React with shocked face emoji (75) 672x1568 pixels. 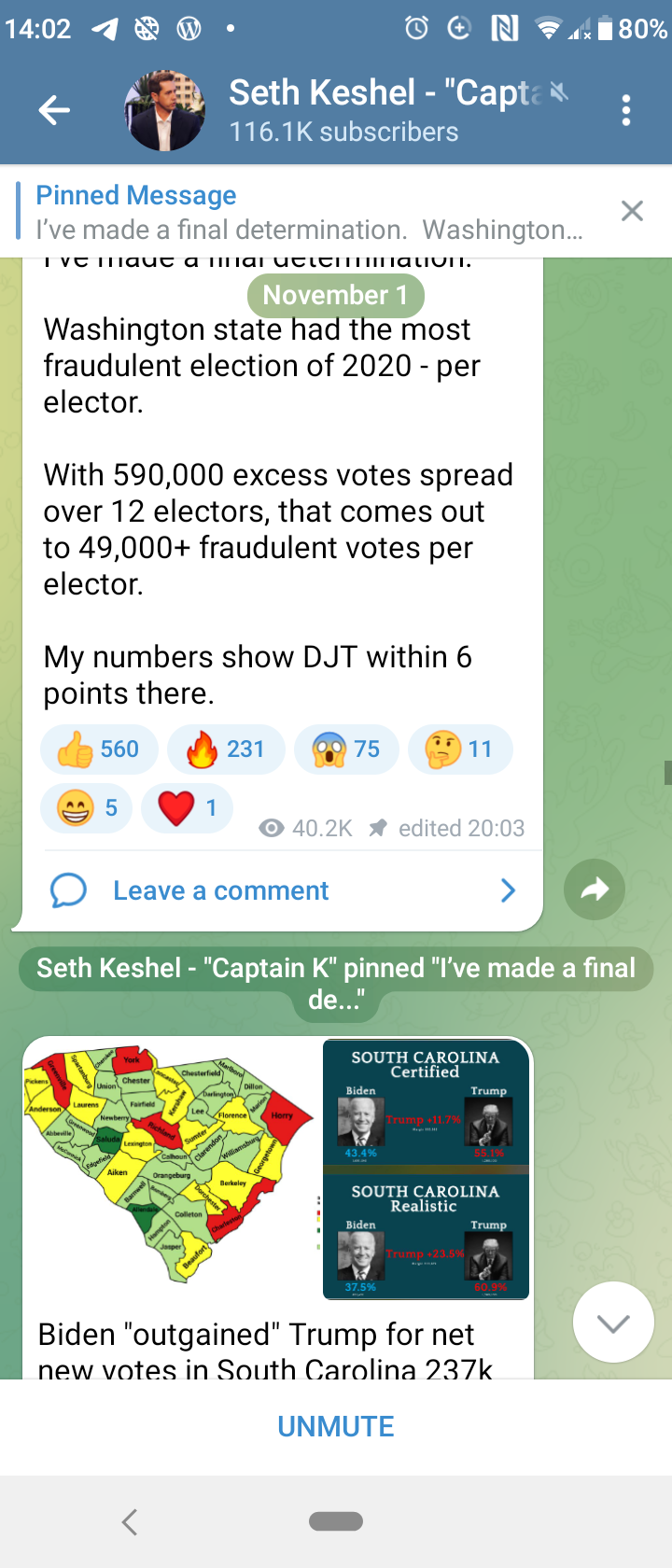coord(346,749)
